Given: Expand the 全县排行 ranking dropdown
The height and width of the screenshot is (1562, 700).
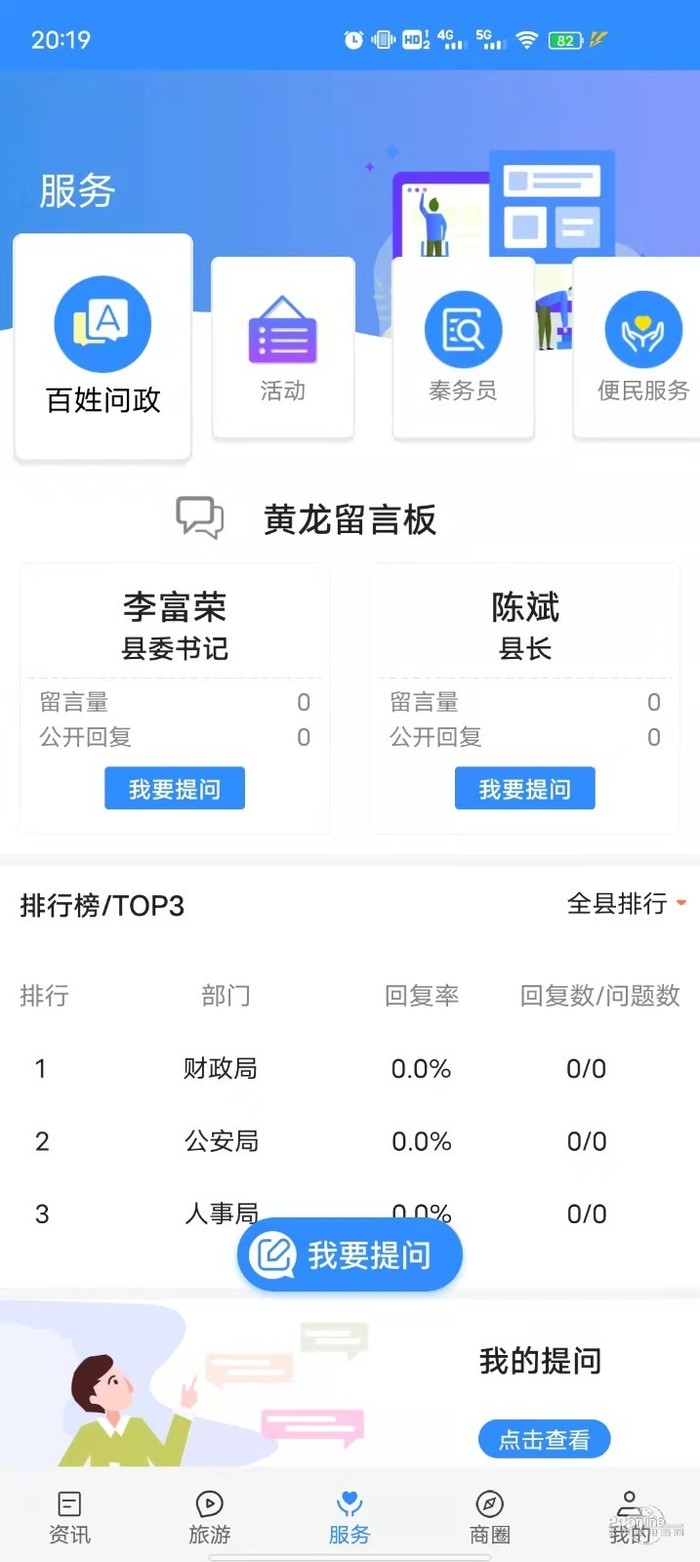Looking at the screenshot, I should coord(626,904).
